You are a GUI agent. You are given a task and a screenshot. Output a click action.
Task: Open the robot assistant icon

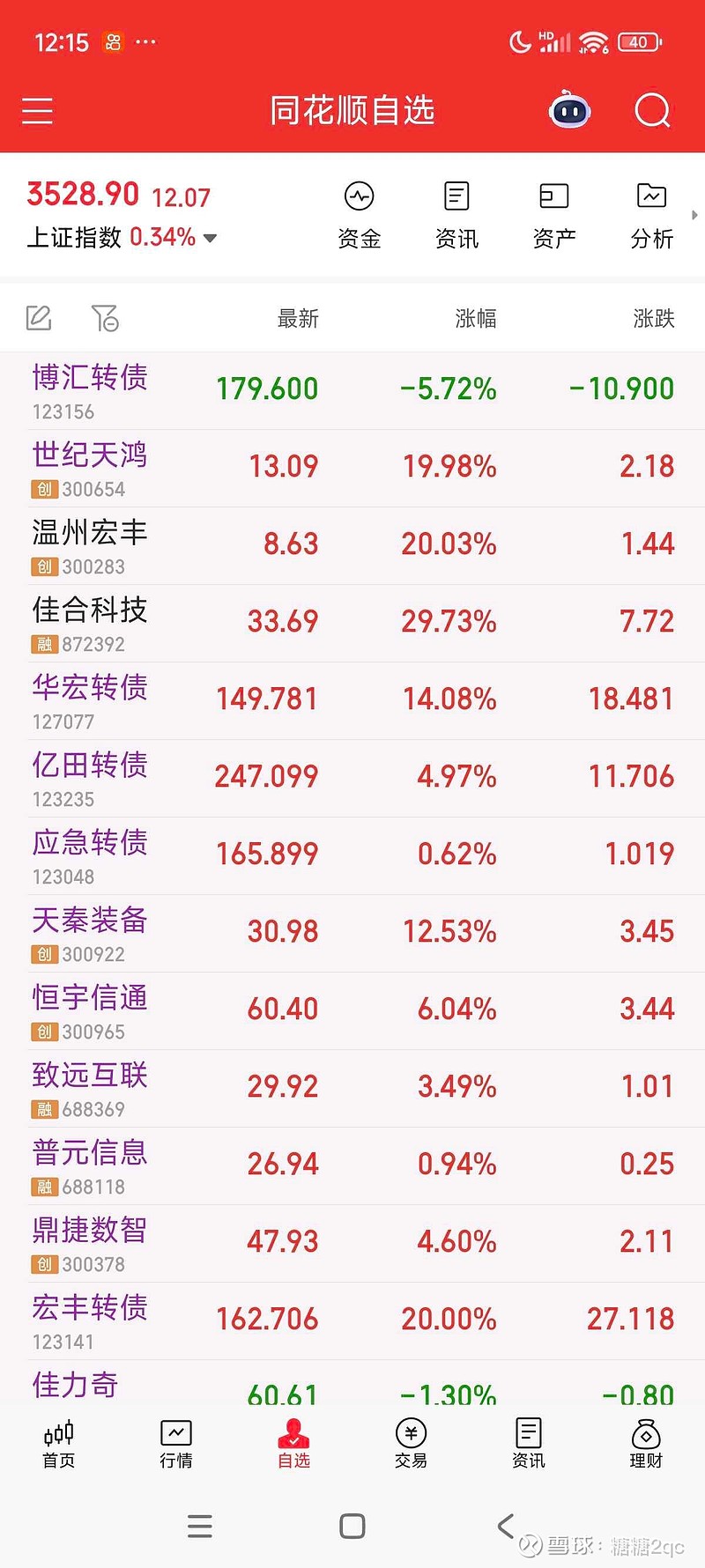click(570, 111)
